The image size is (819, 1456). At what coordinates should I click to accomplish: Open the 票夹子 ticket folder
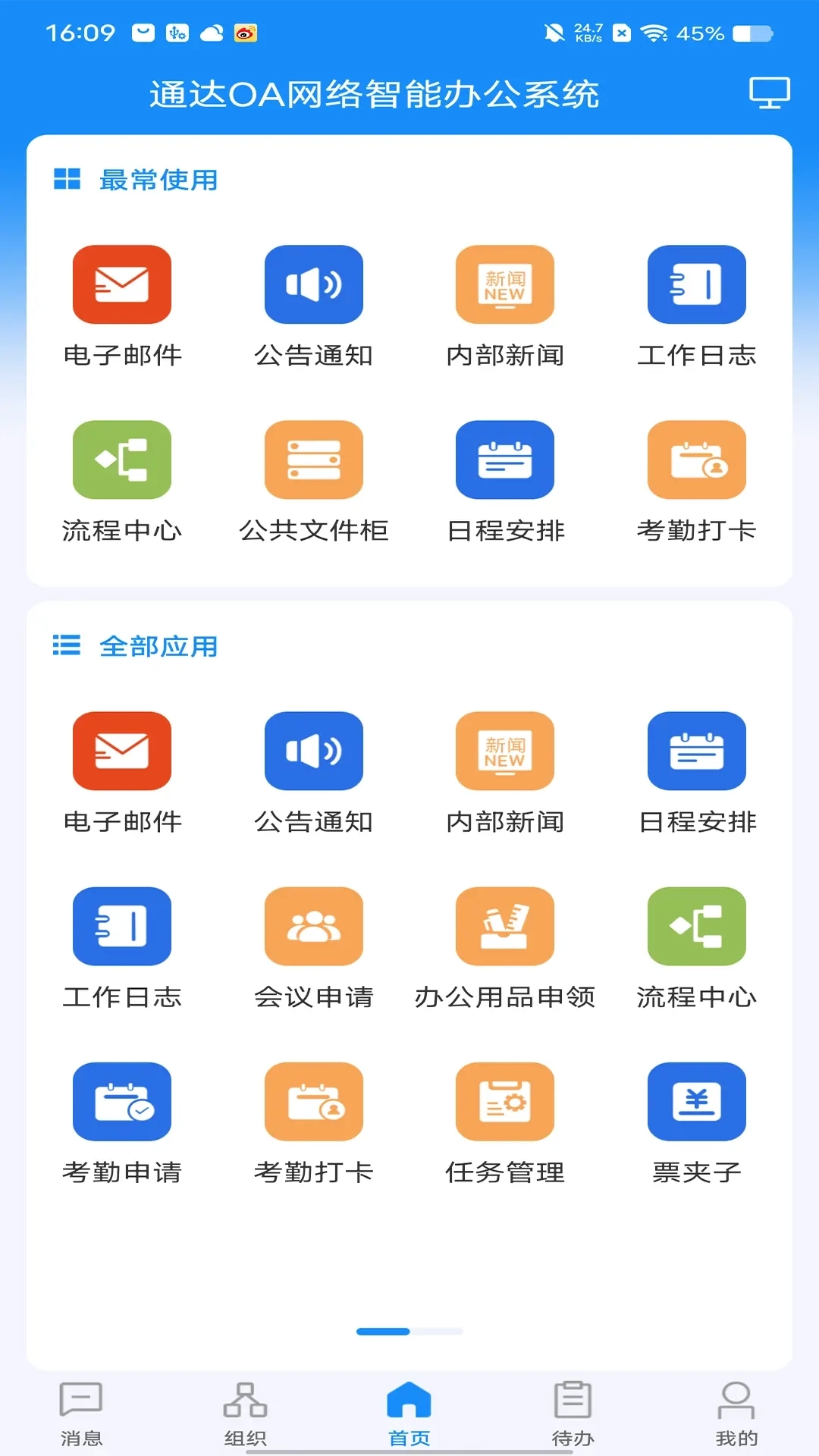coord(697,1101)
